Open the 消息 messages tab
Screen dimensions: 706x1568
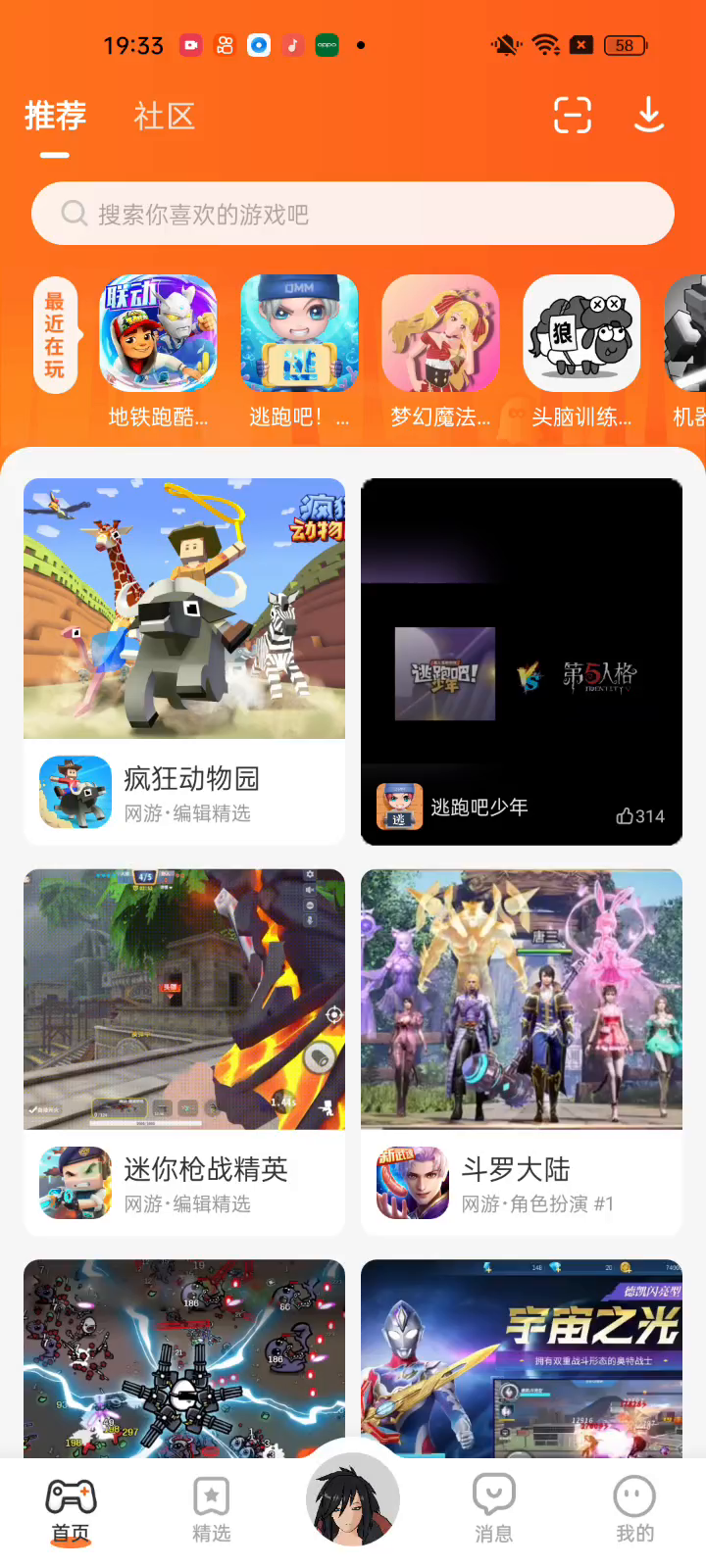[494, 1509]
